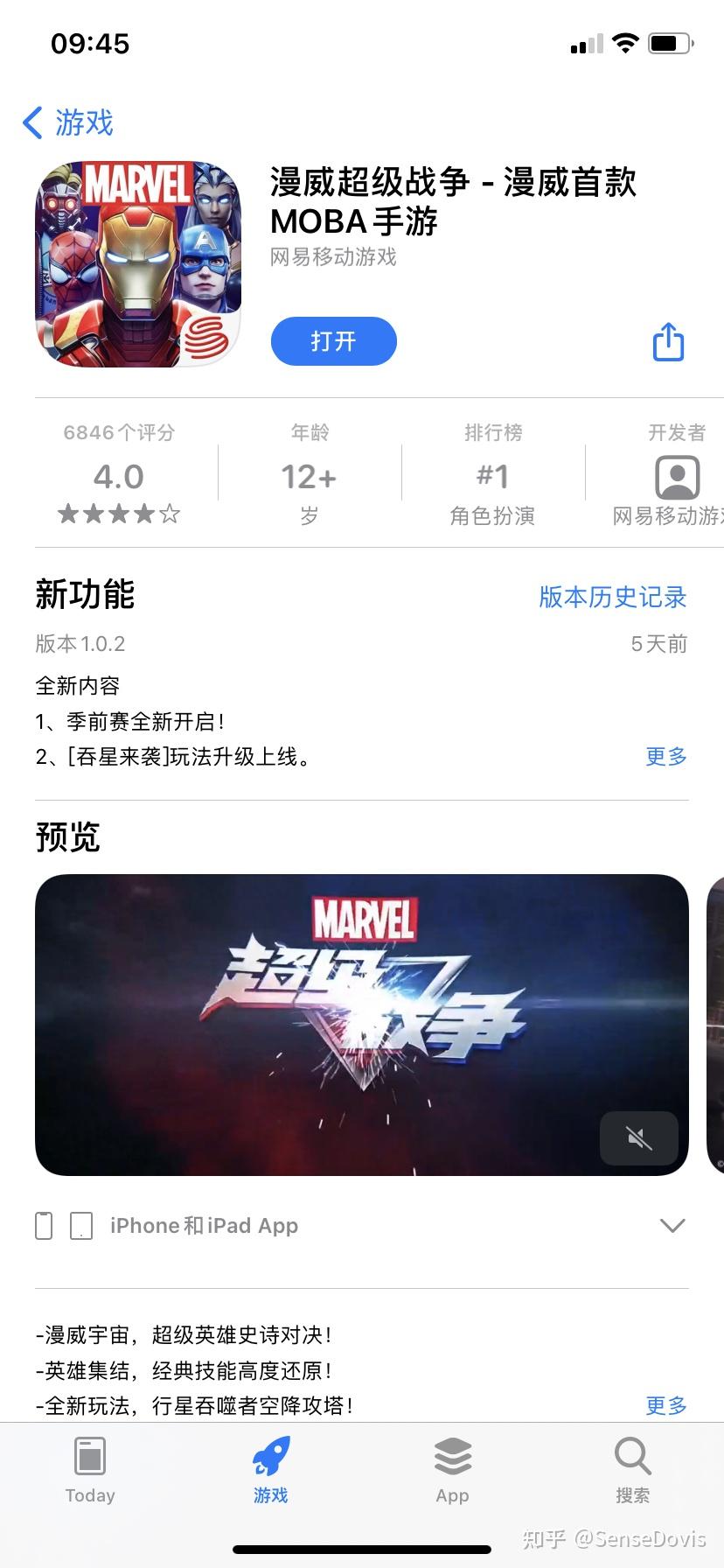Tap the blue 打开 button
Image resolution: width=724 pixels, height=1568 pixels.
coord(333,341)
